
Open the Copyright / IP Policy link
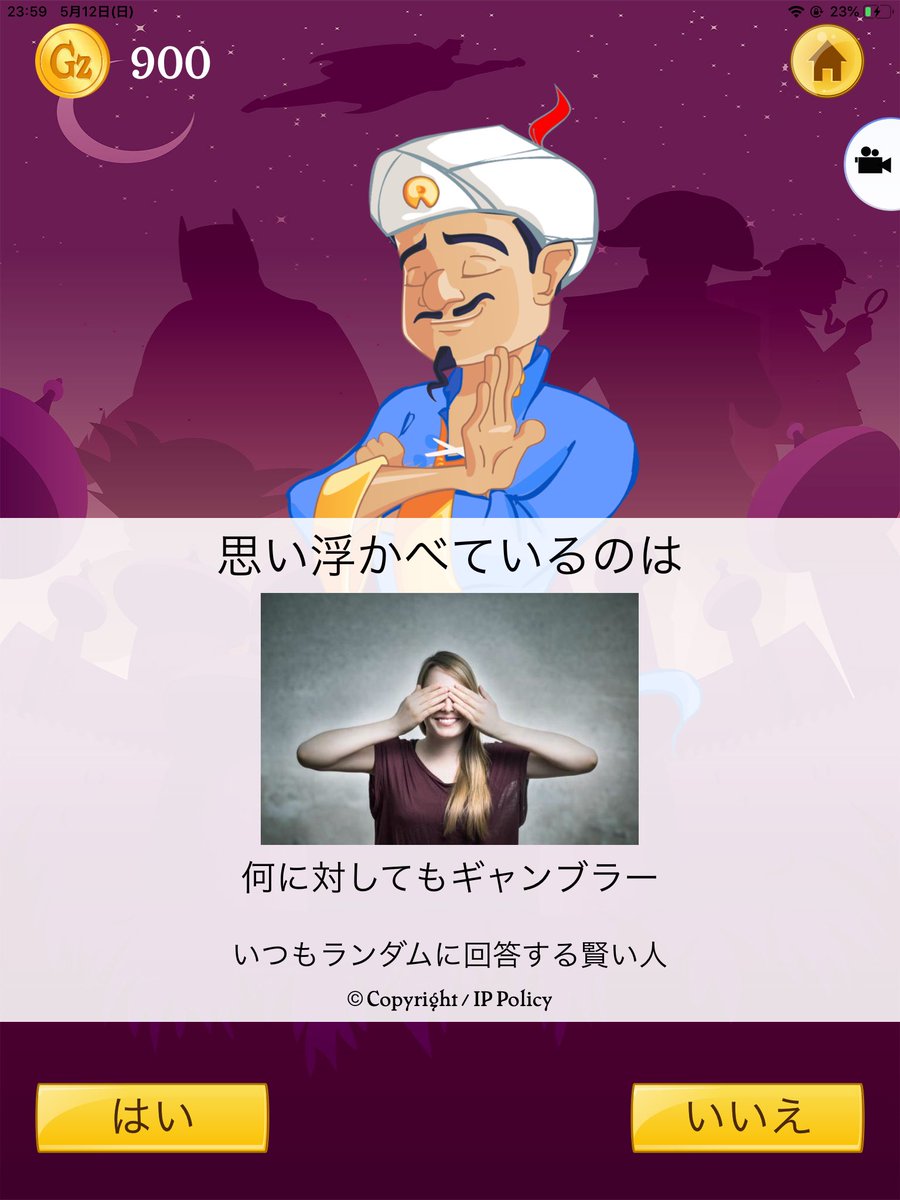[450, 999]
